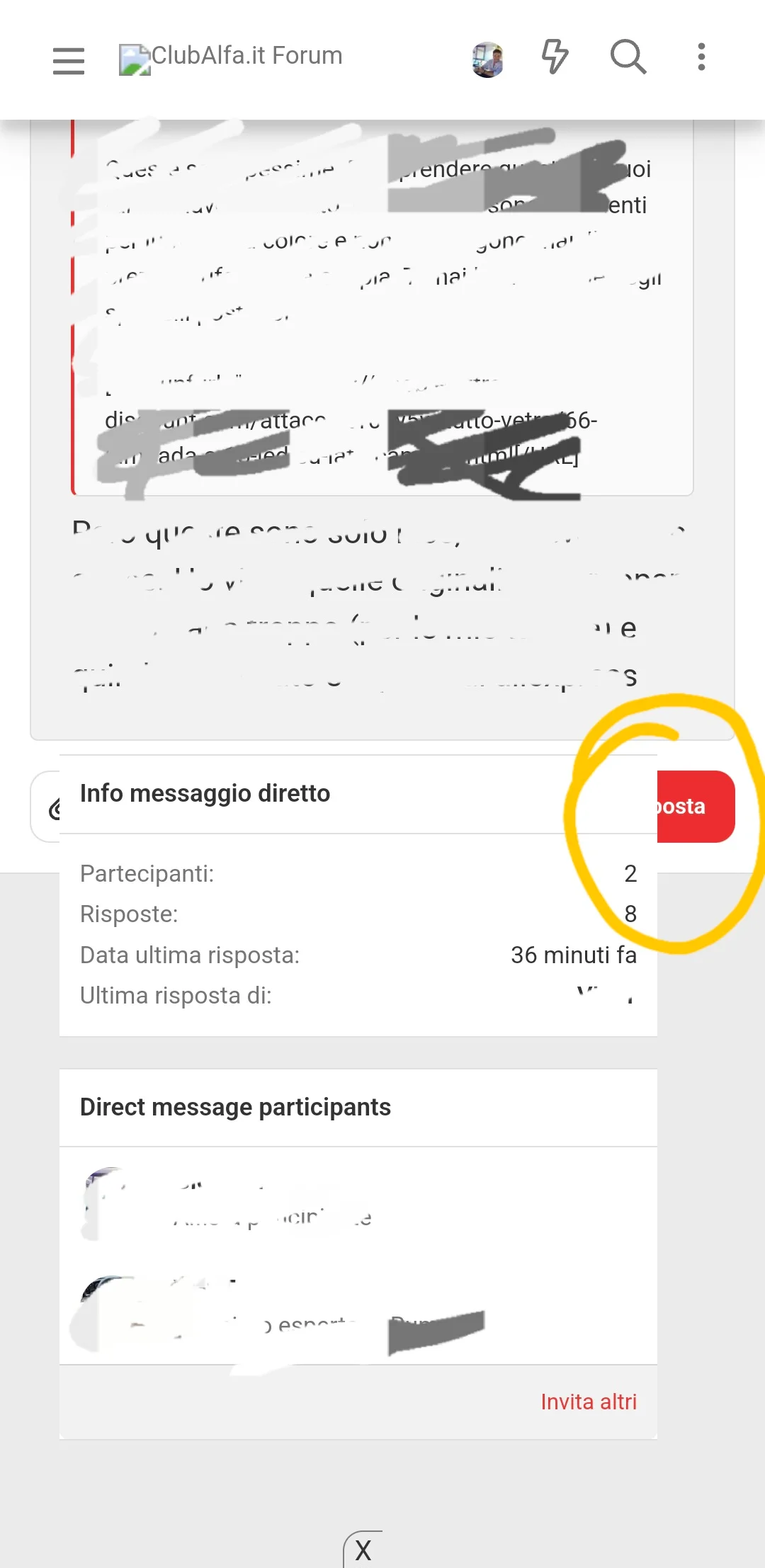Tap the Invita altri link
The width and height of the screenshot is (765, 1568).
pos(589,1402)
